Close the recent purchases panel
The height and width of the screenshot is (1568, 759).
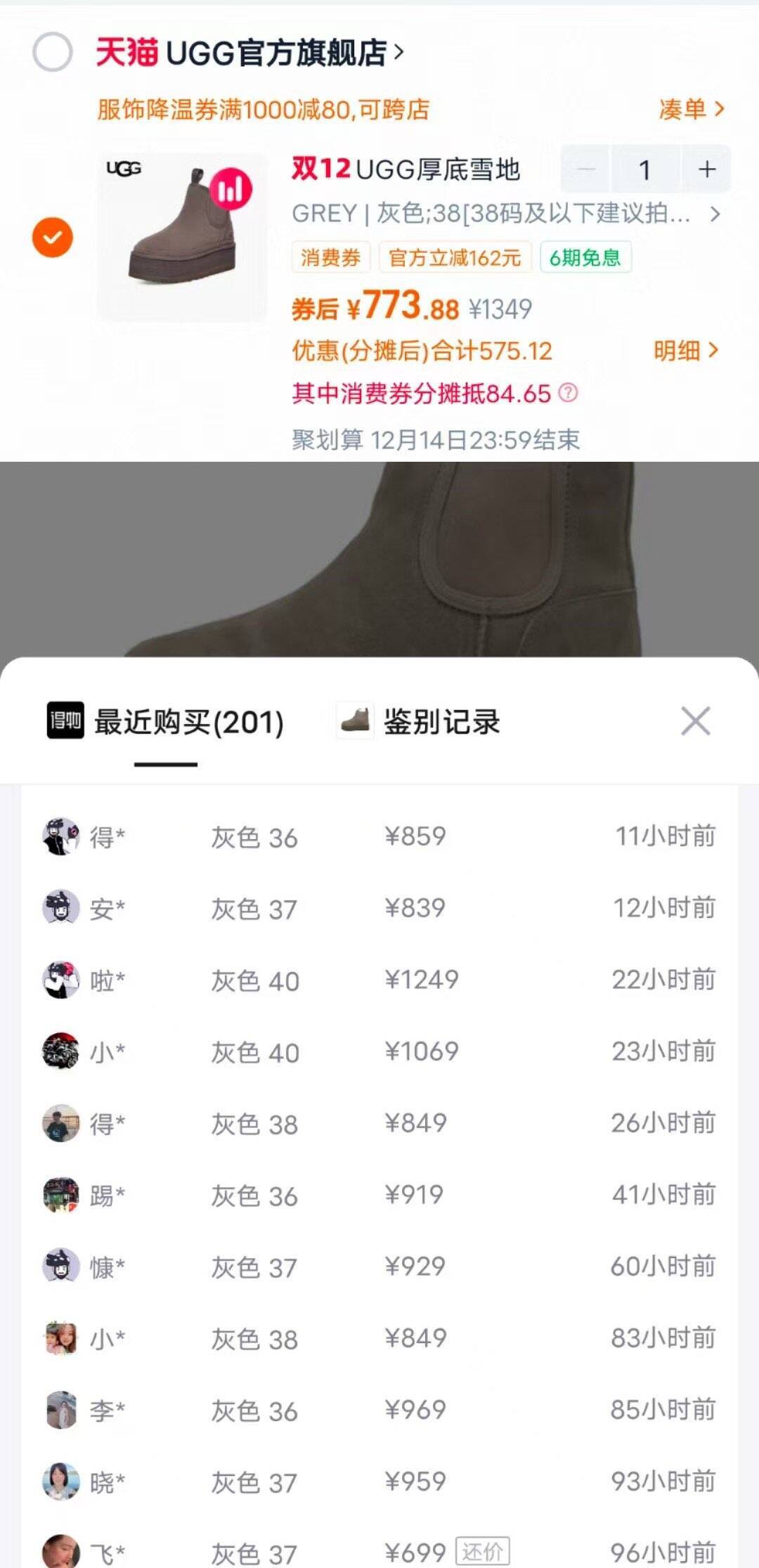click(x=695, y=720)
